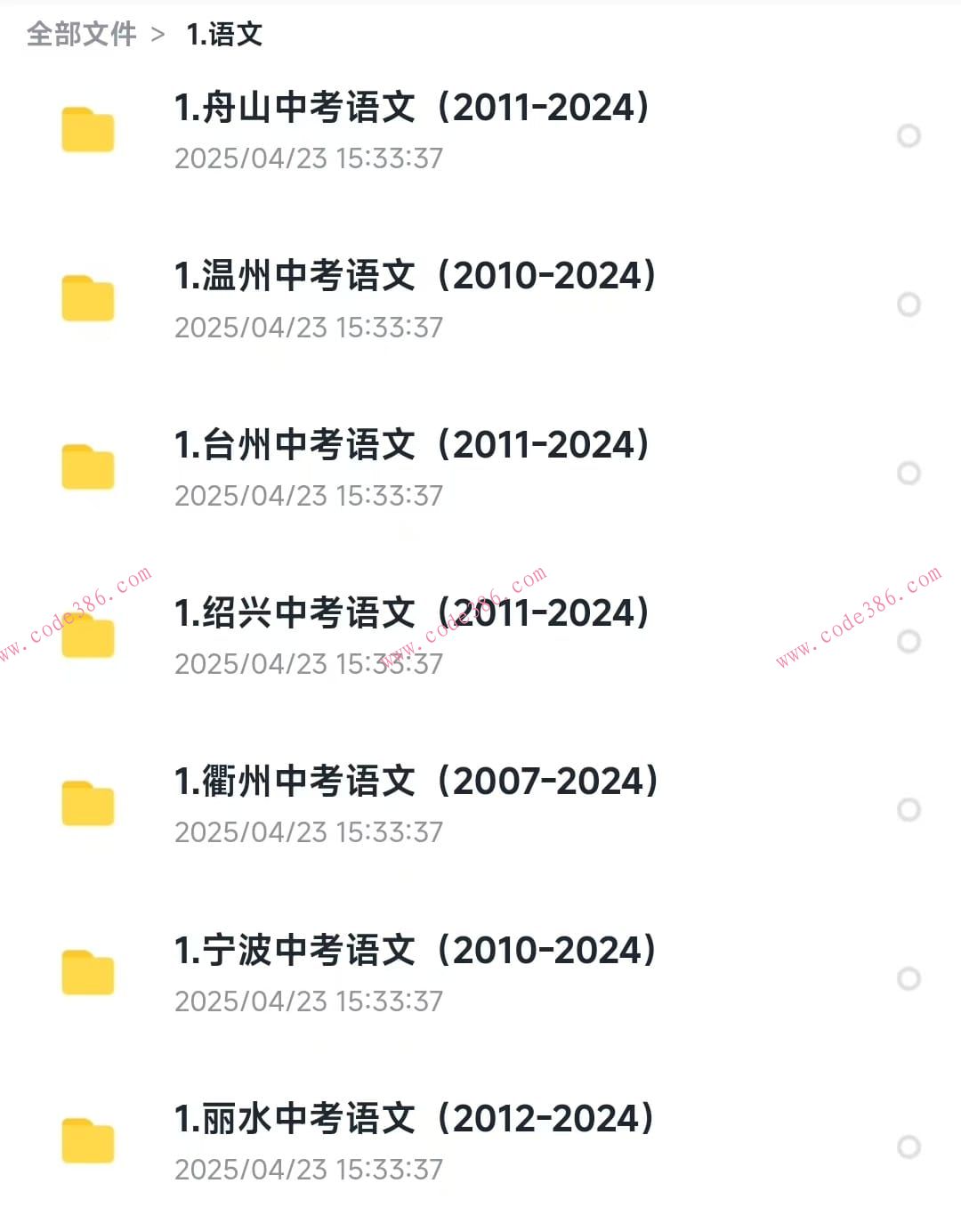Open folder named 1.台州中考语文（2011-2024）
Screen dimensions: 961x1232
(x=414, y=445)
